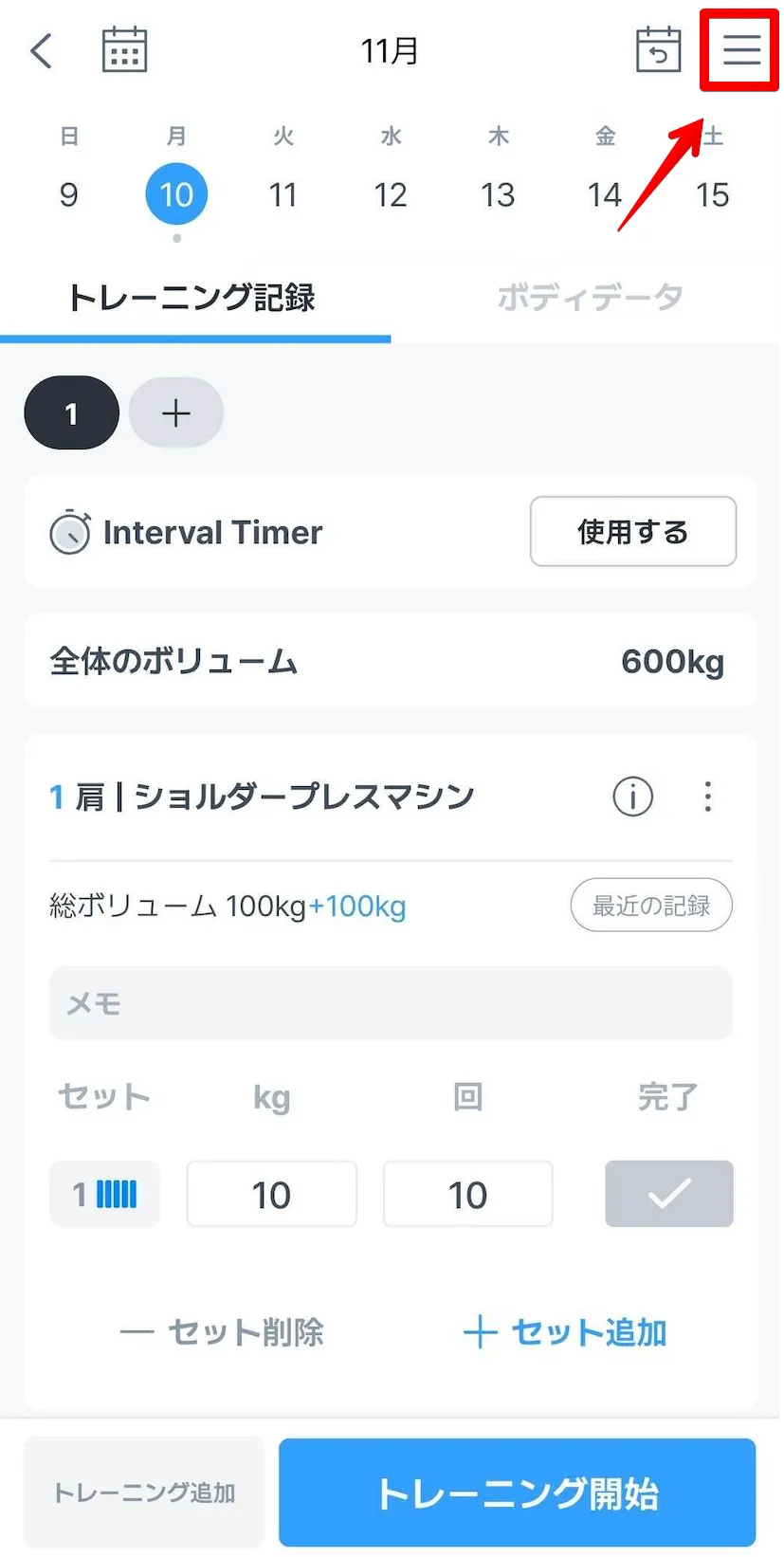Open more options for ショルダープレスマシン
The width and height of the screenshot is (784, 1557).
[x=707, y=797]
